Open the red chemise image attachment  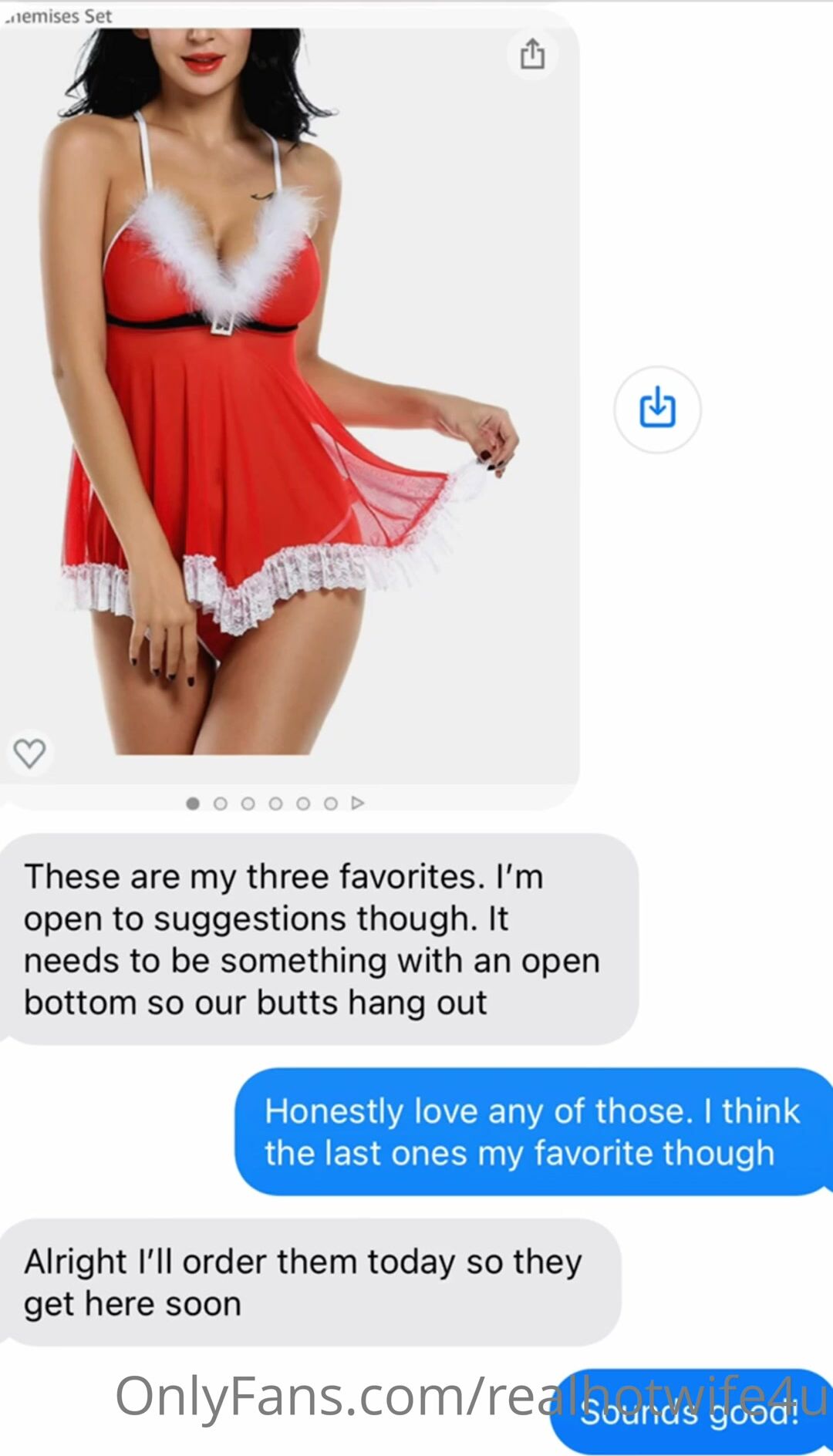pos(288,401)
